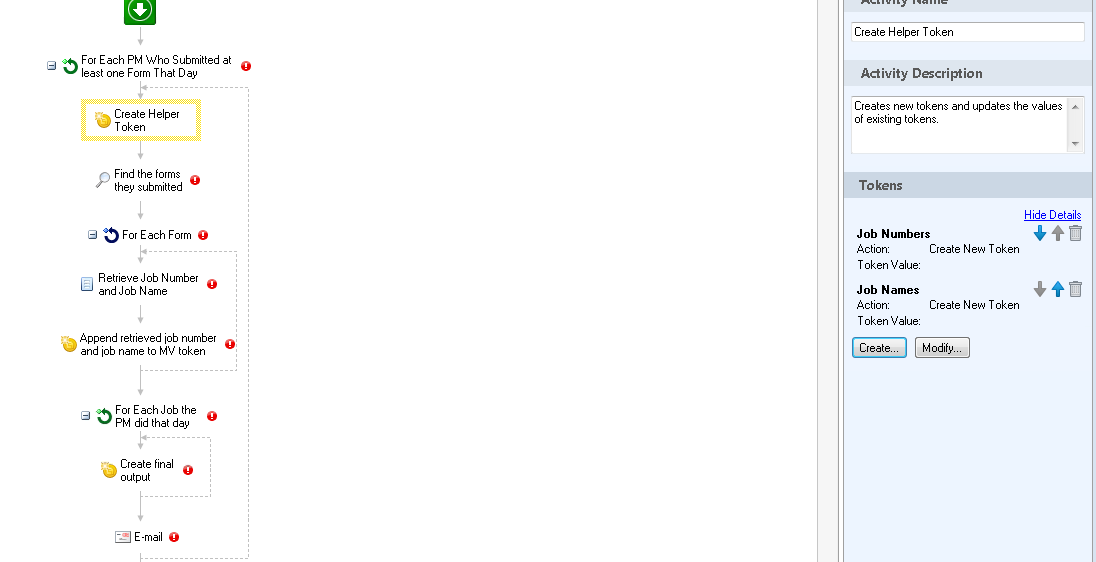Click the Modify... button
The width and height of the screenshot is (1096, 562).
(x=941, y=348)
